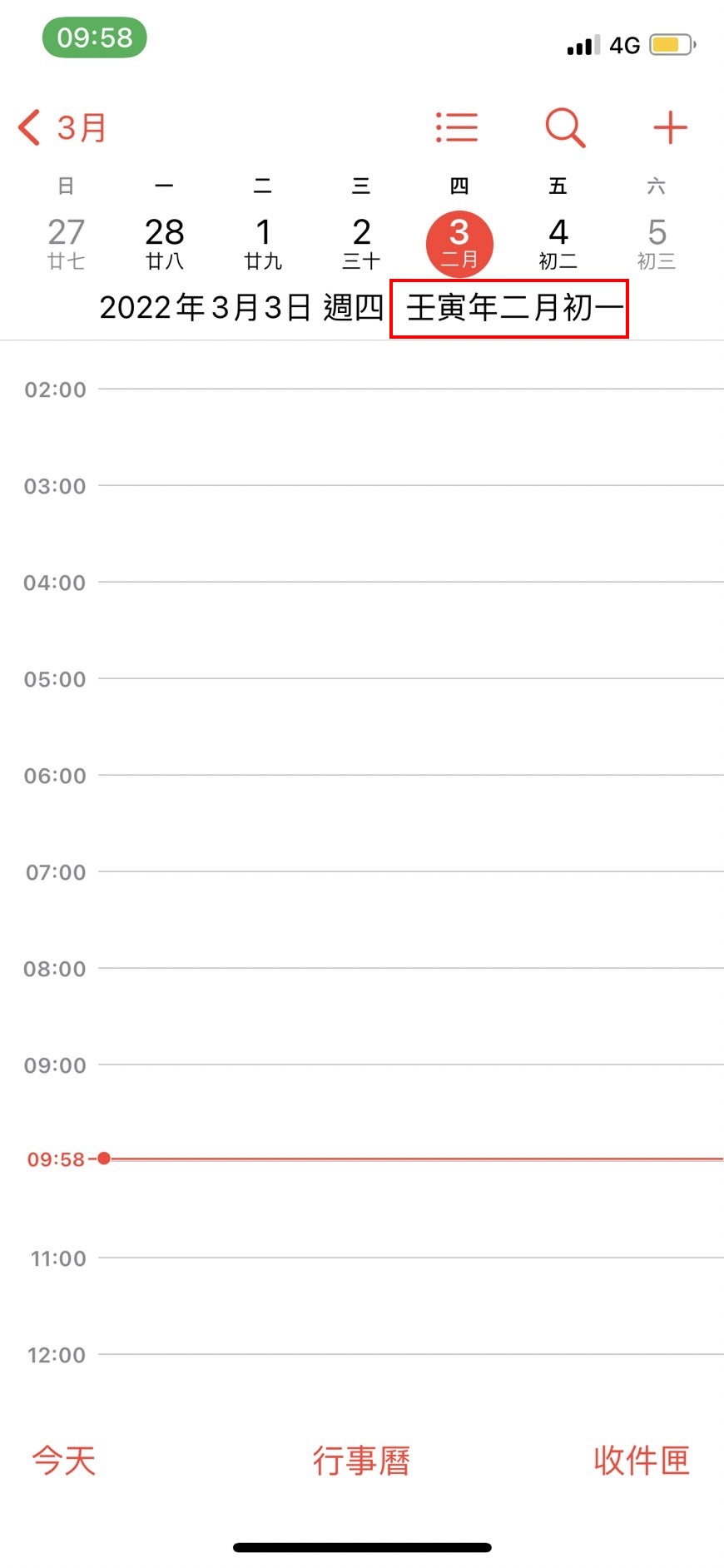This screenshot has height=1568, width=724.
Task: Switch to the list view icon
Action: [457, 128]
